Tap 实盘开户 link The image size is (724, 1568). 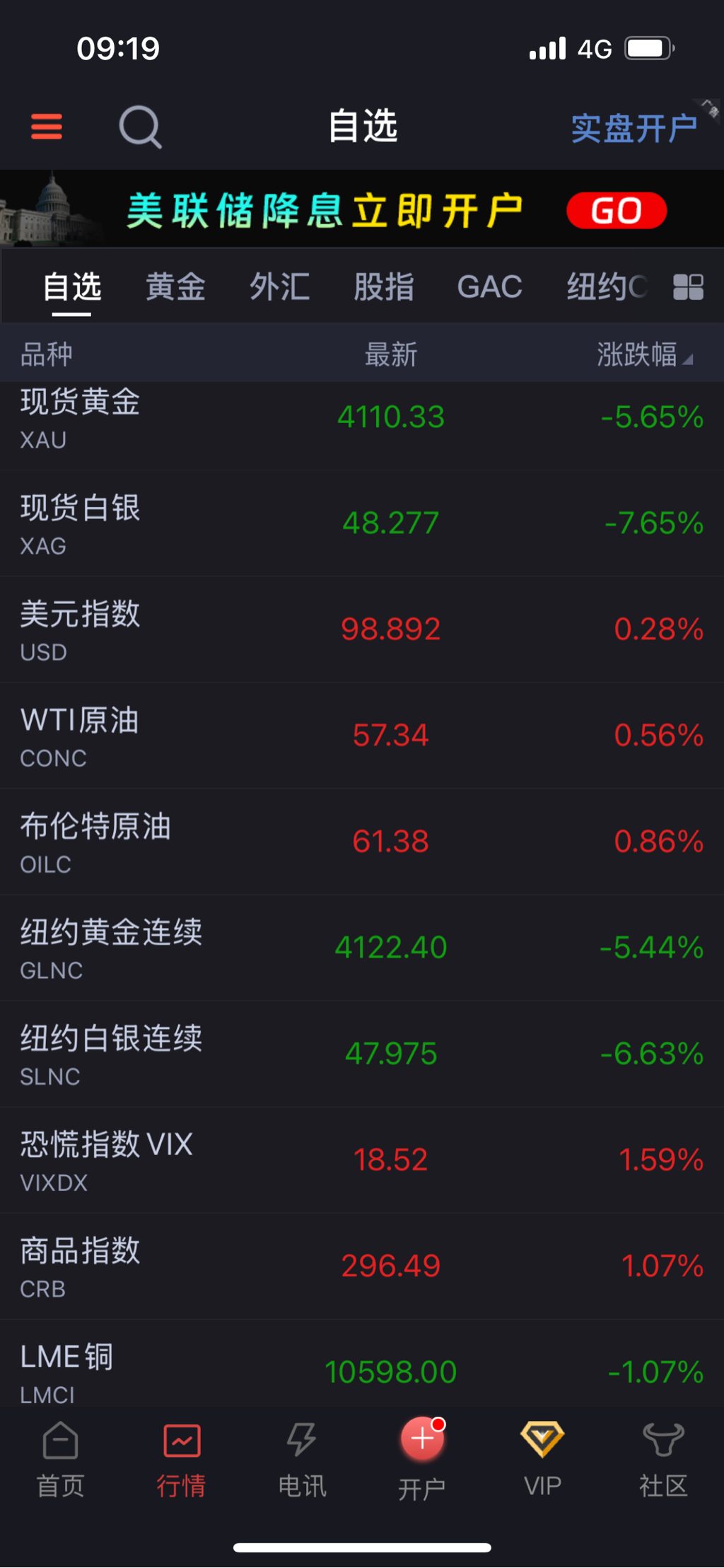(x=633, y=129)
